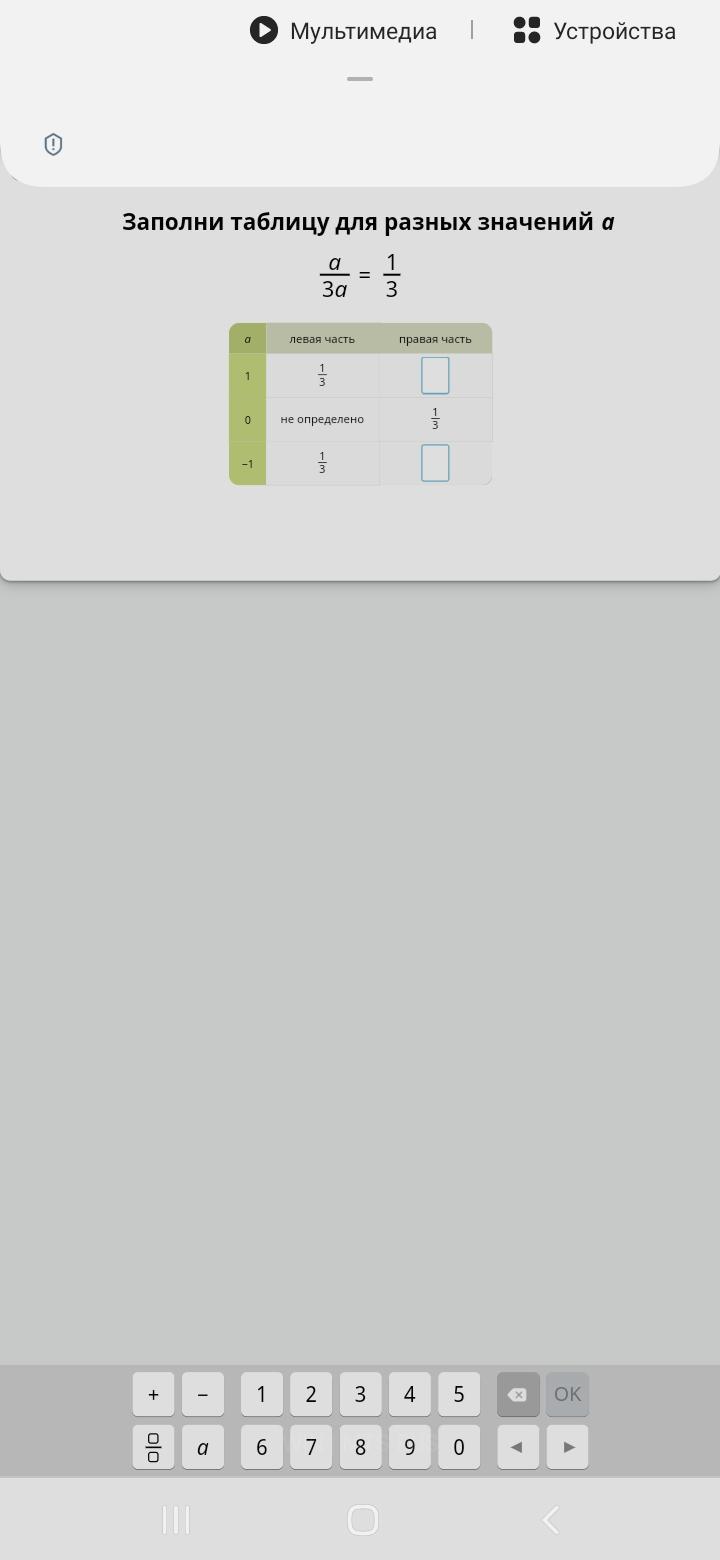Image resolution: width=720 pixels, height=1560 pixels.
Task: Insert a fraction template
Action: point(153,1447)
